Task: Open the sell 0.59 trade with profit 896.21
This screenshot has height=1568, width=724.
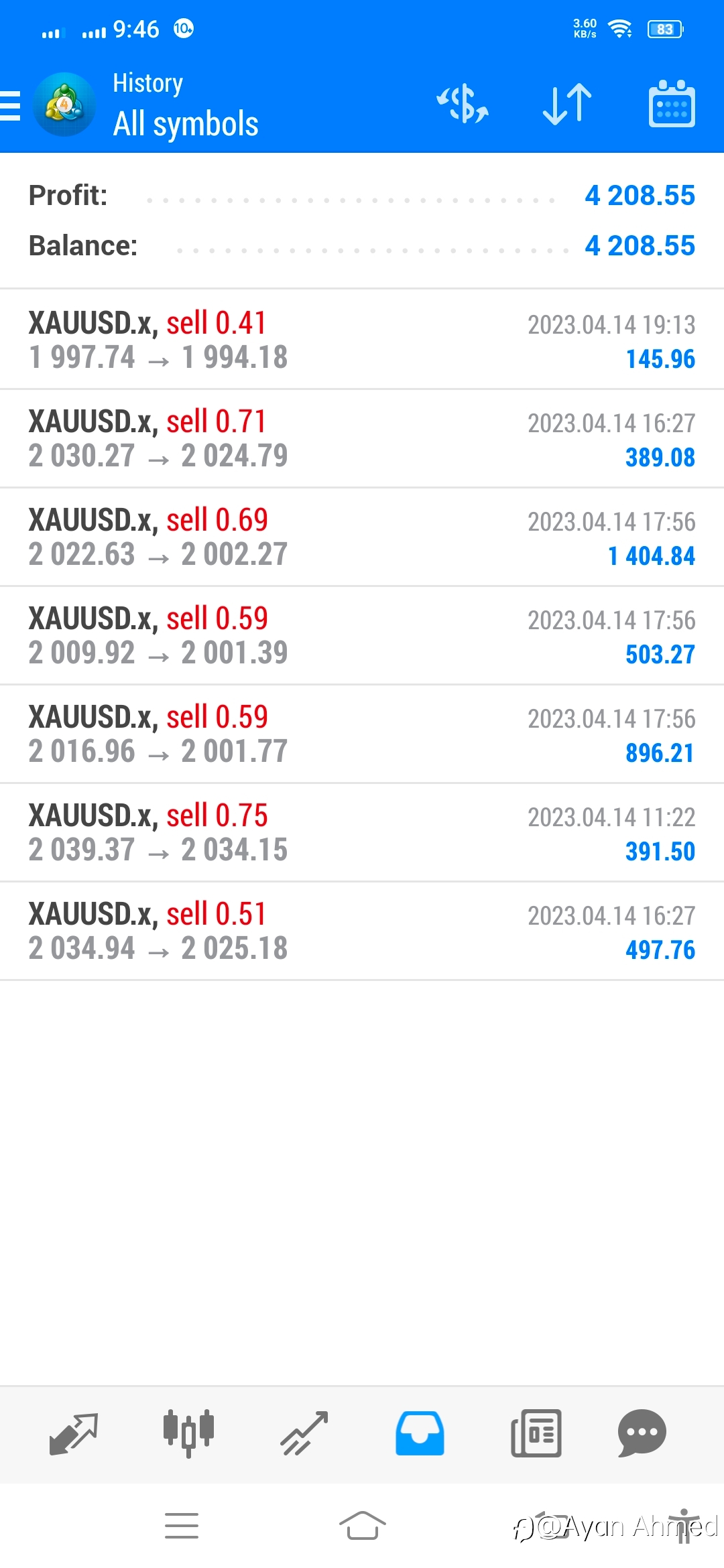Action: (362, 734)
